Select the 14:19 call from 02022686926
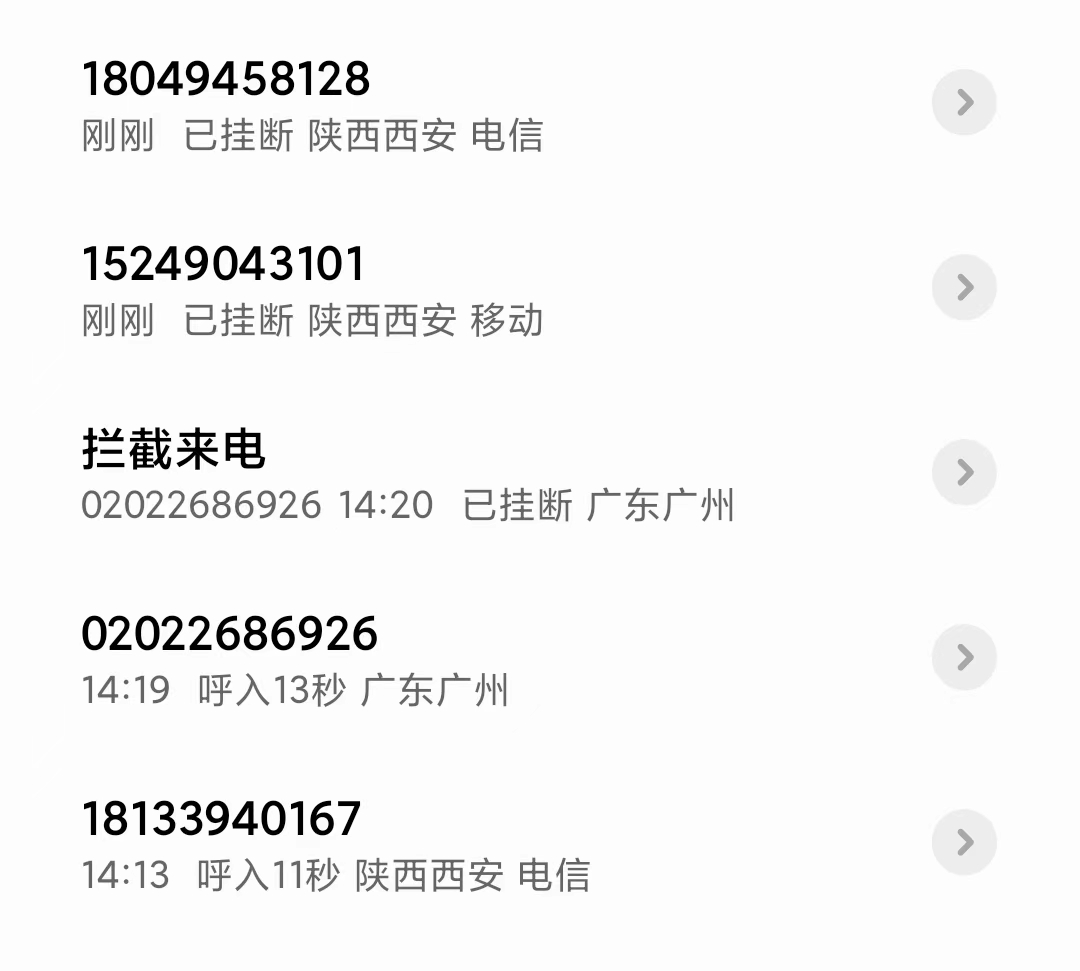The image size is (1080, 971). coord(230,634)
